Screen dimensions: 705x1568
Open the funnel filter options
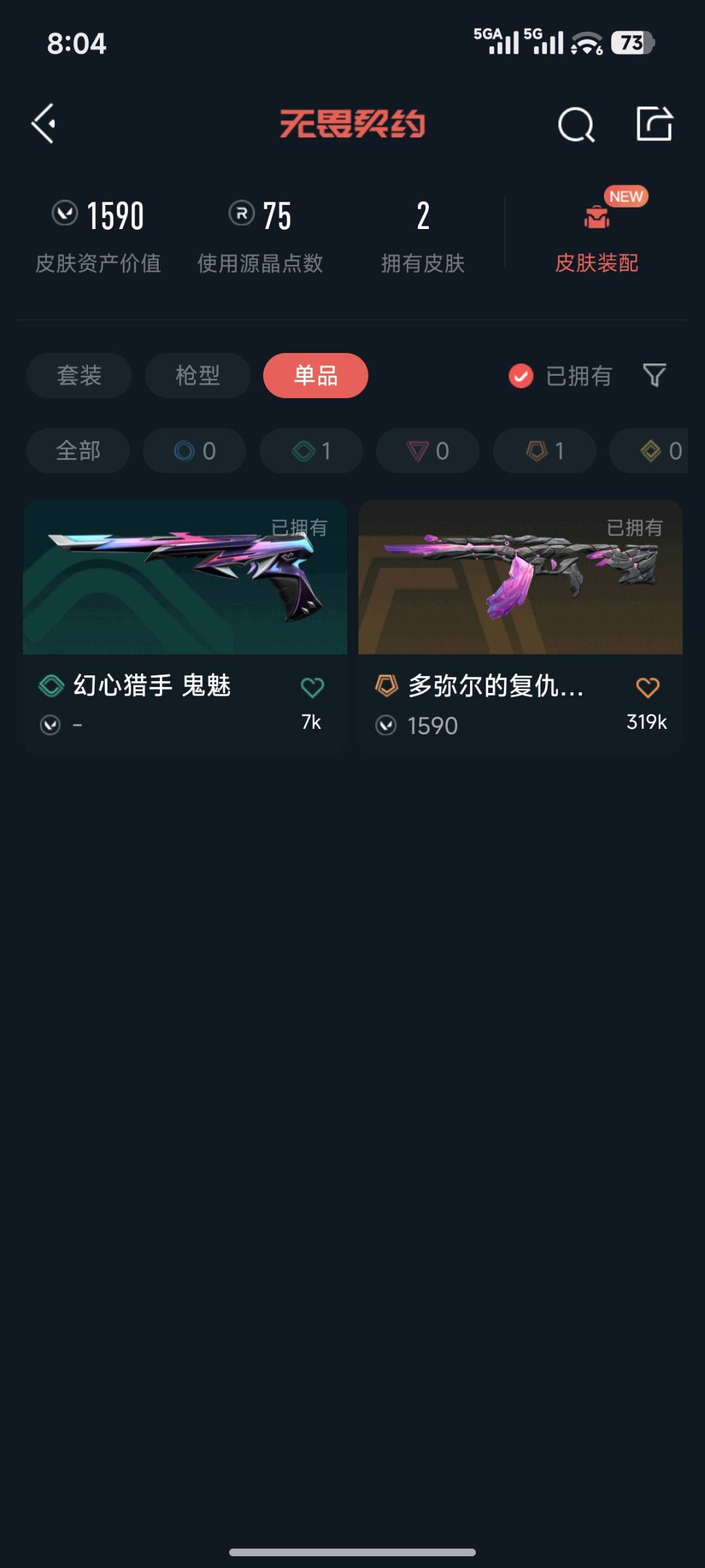[654, 375]
